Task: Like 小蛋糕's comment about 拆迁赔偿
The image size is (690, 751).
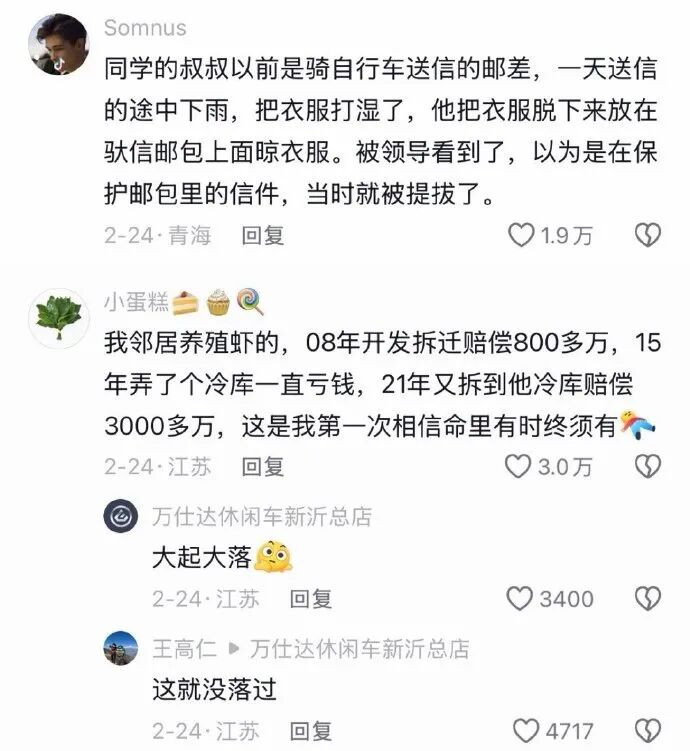Action: pyautogui.click(x=517, y=466)
